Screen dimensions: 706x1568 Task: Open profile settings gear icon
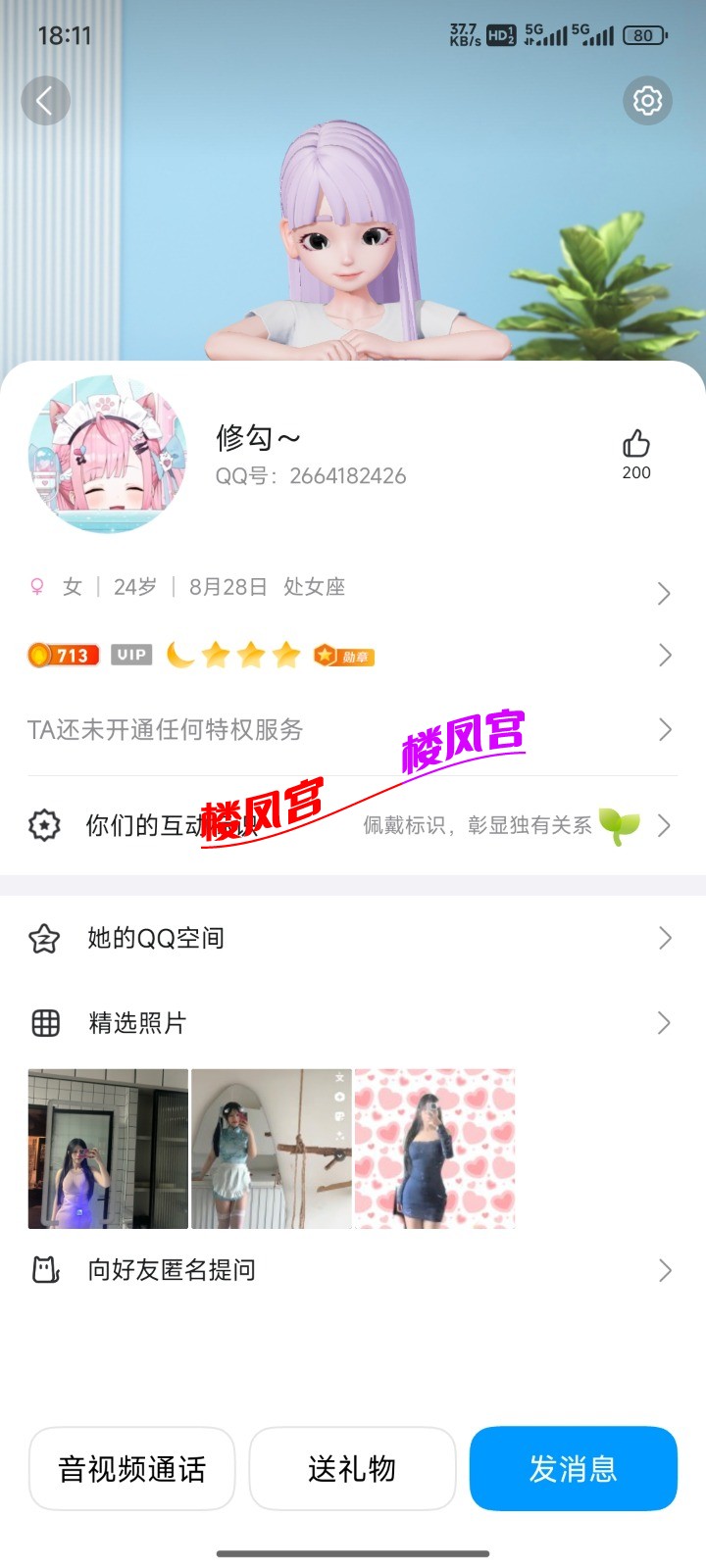point(647,100)
